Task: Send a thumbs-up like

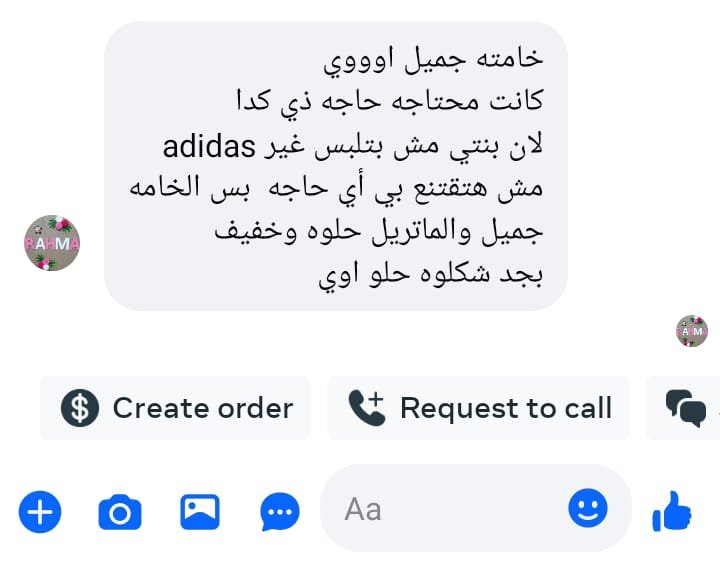Action: click(x=672, y=512)
